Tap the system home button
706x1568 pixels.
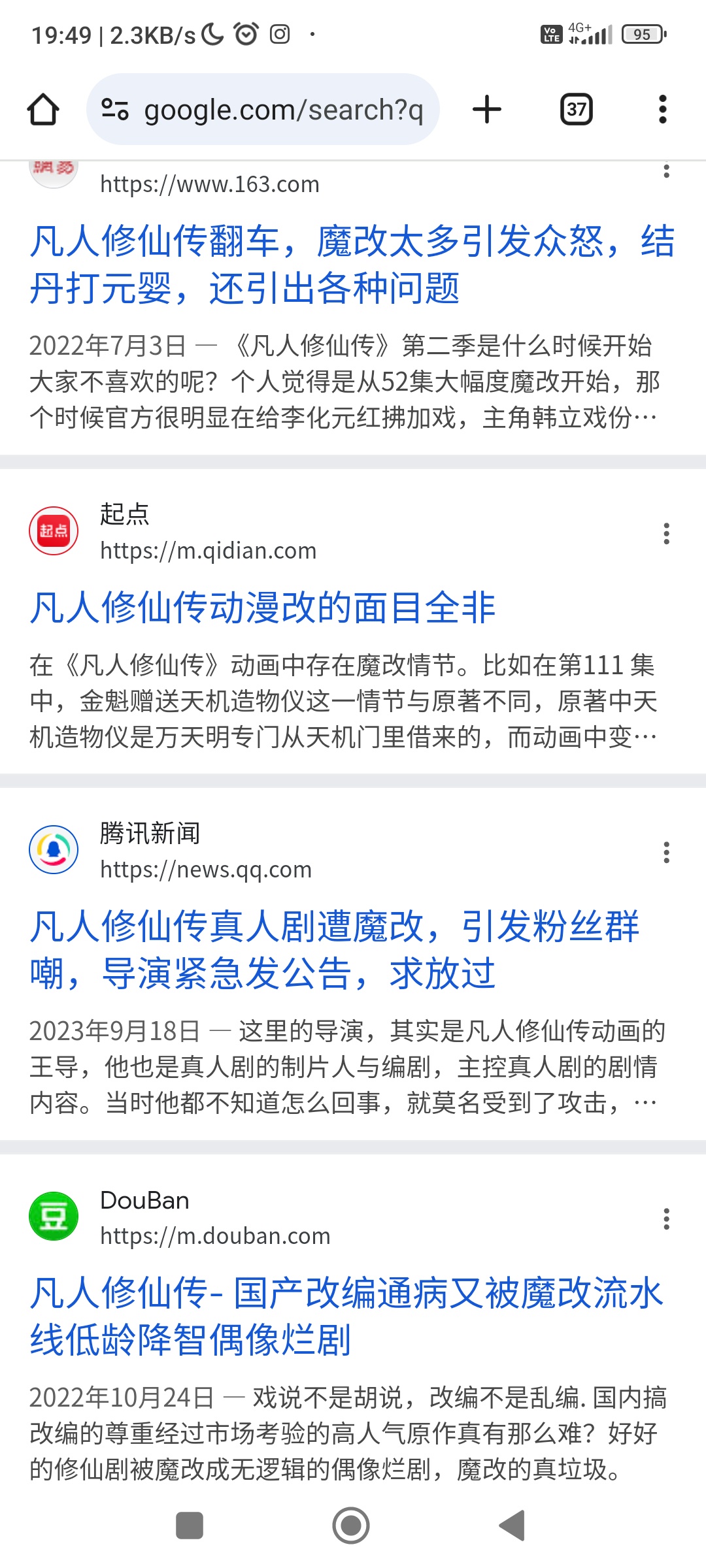click(351, 1526)
